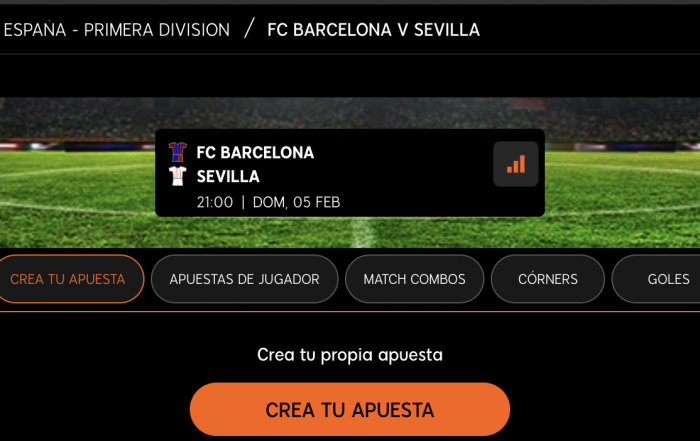The height and width of the screenshot is (441, 700).
Task: Open the match statistics icon
Action: tap(516, 164)
